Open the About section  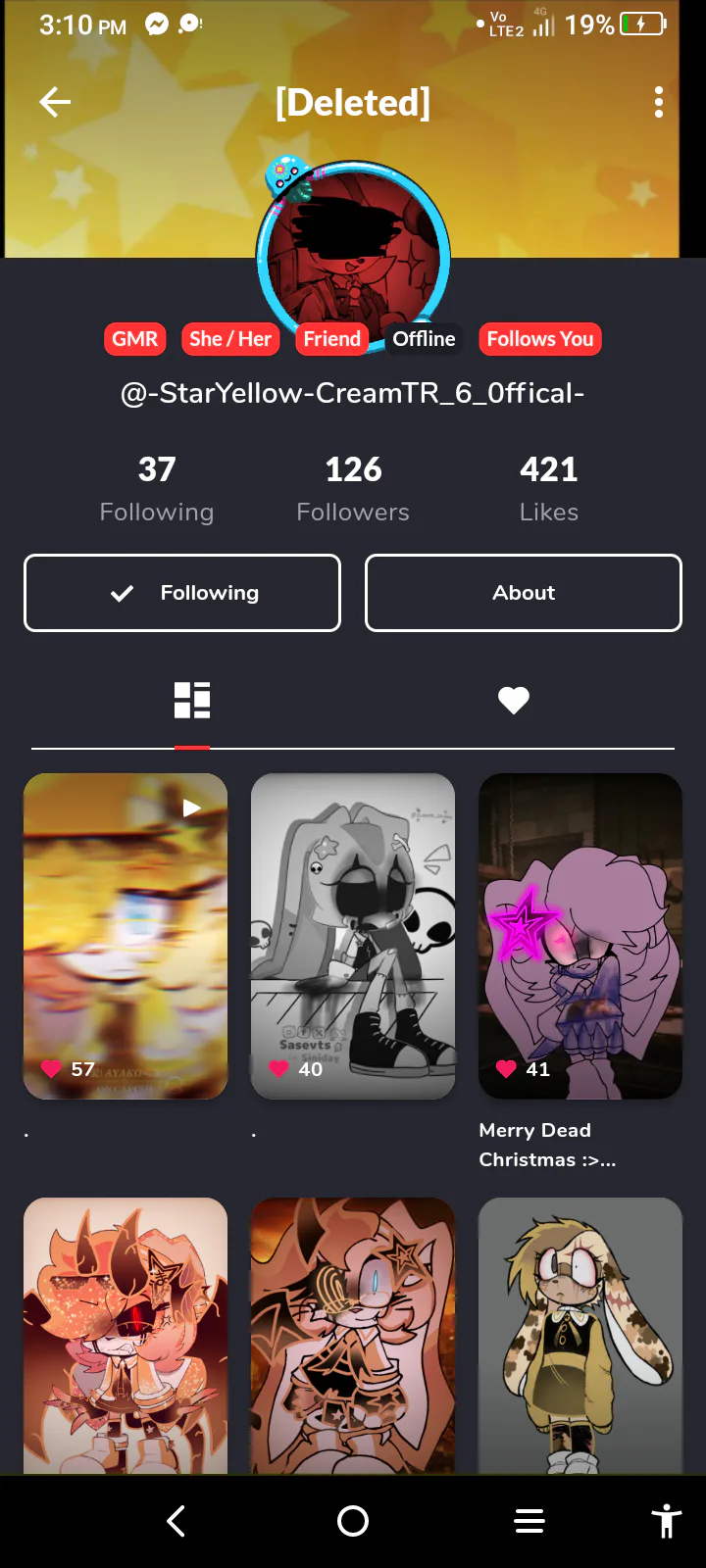pos(524,593)
